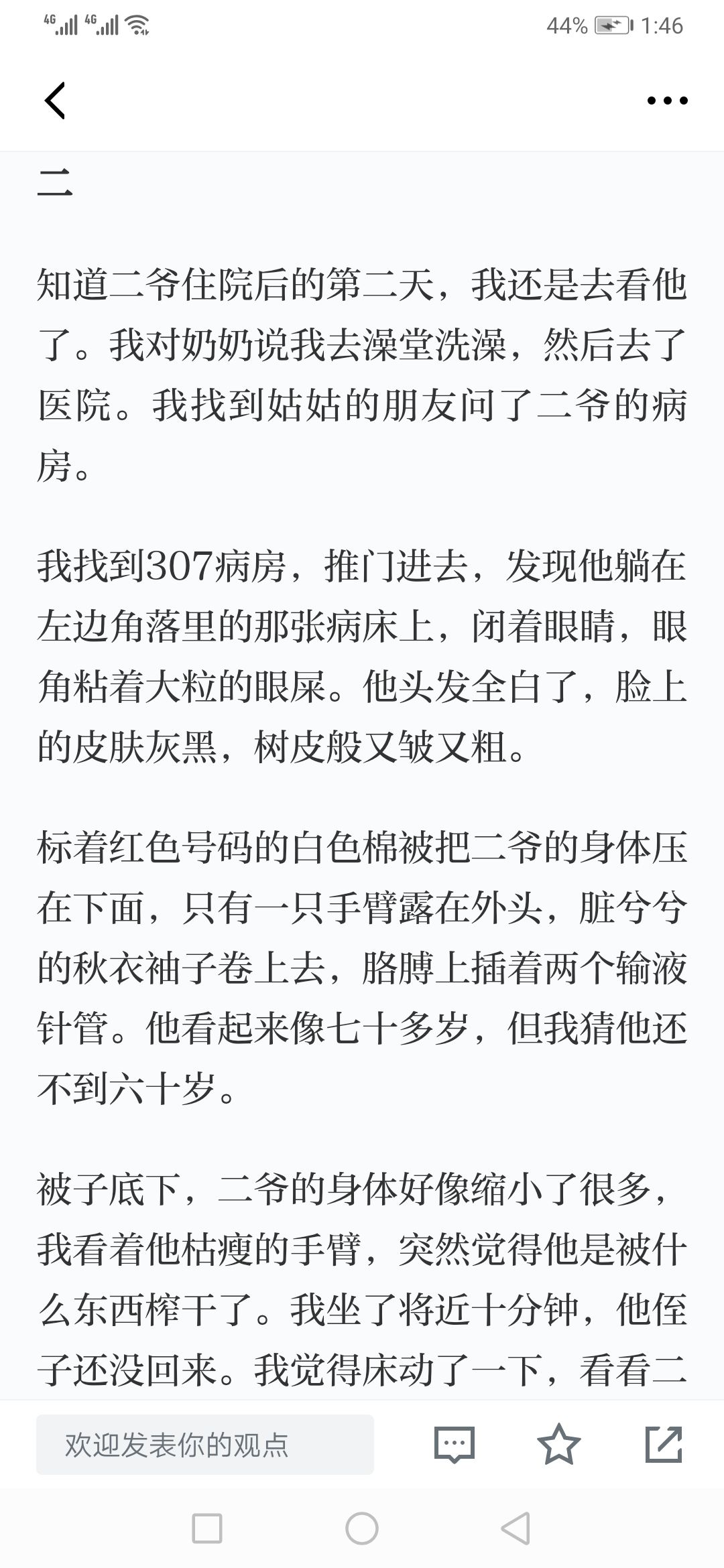Tap the 欢迎发表你的观点 comment field
The width and height of the screenshot is (724, 1568).
[x=205, y=1445]
